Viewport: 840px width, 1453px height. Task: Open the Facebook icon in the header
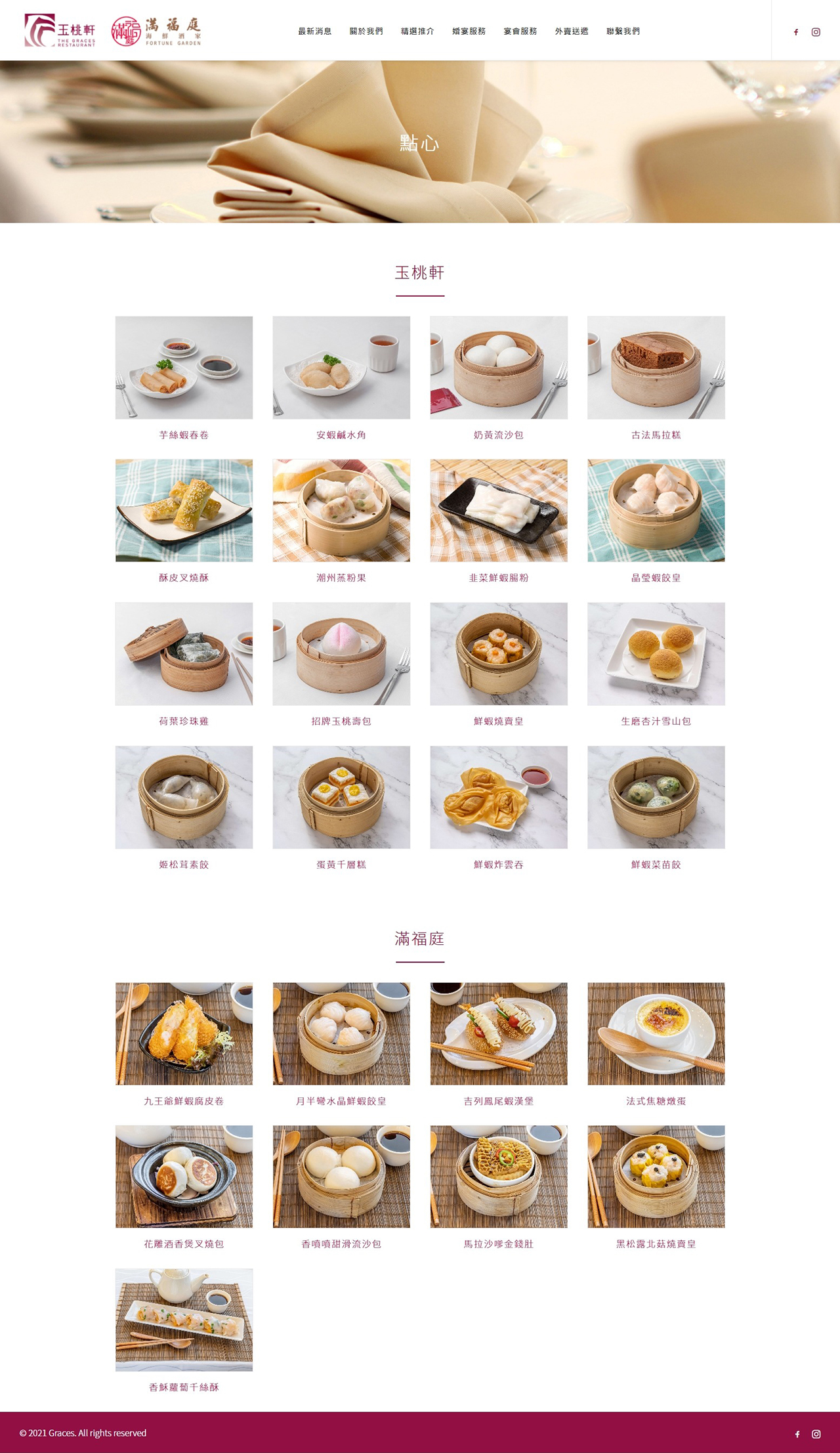pyautogui.click(x=796, y=32)
